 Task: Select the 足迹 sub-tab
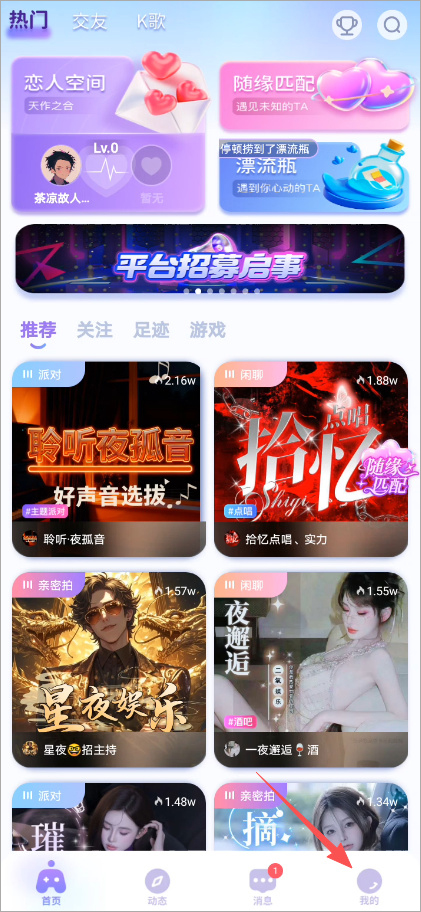(151, 330)
